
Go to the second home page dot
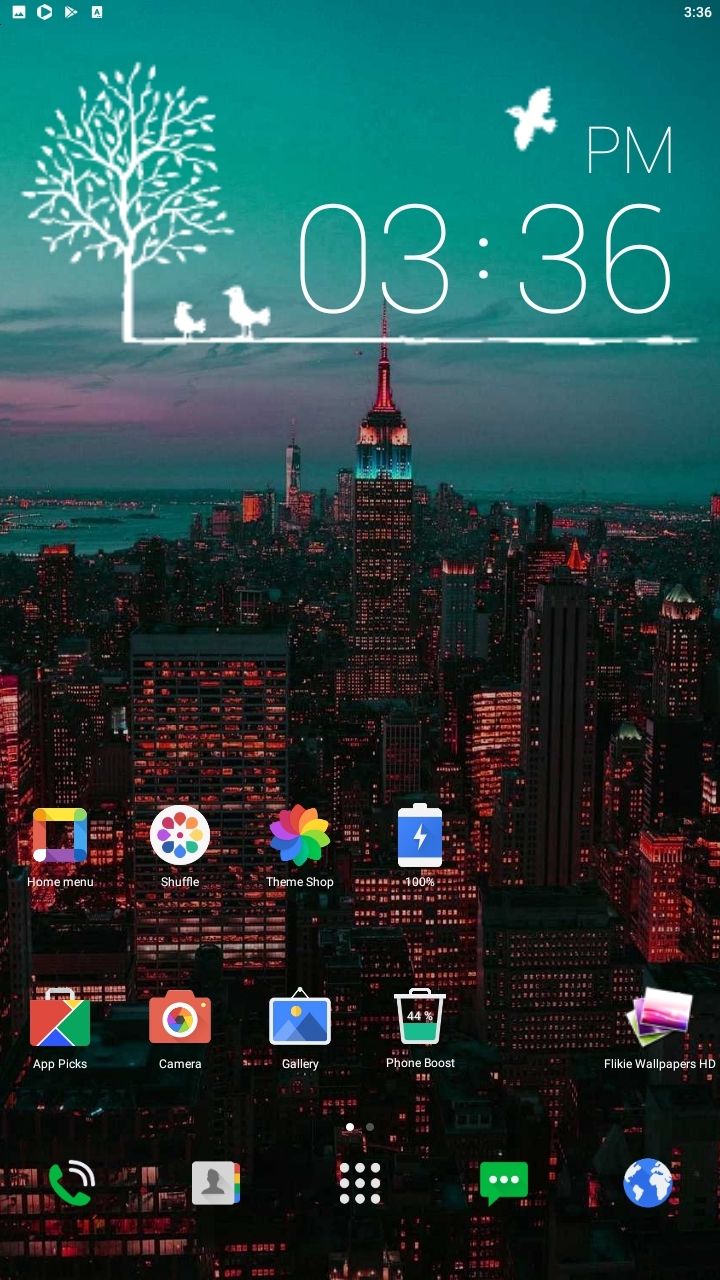(370, 1127)
